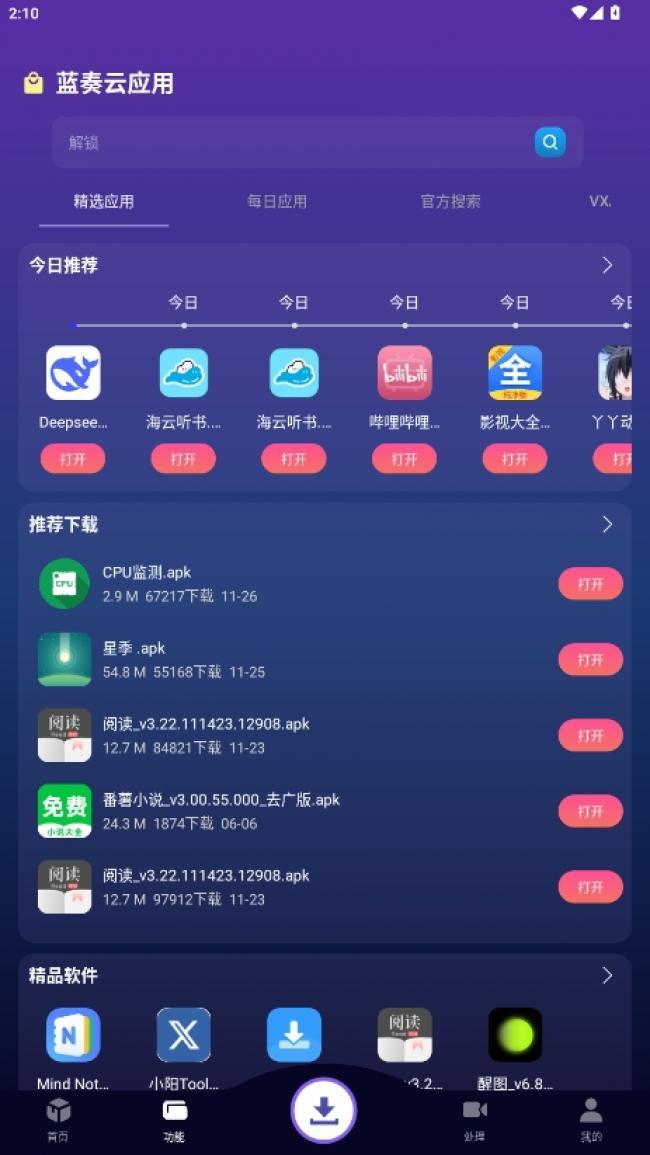650x1155 pixels.
Task: Go to the 首页 bottom tab
Action: tap(58, 1120)
